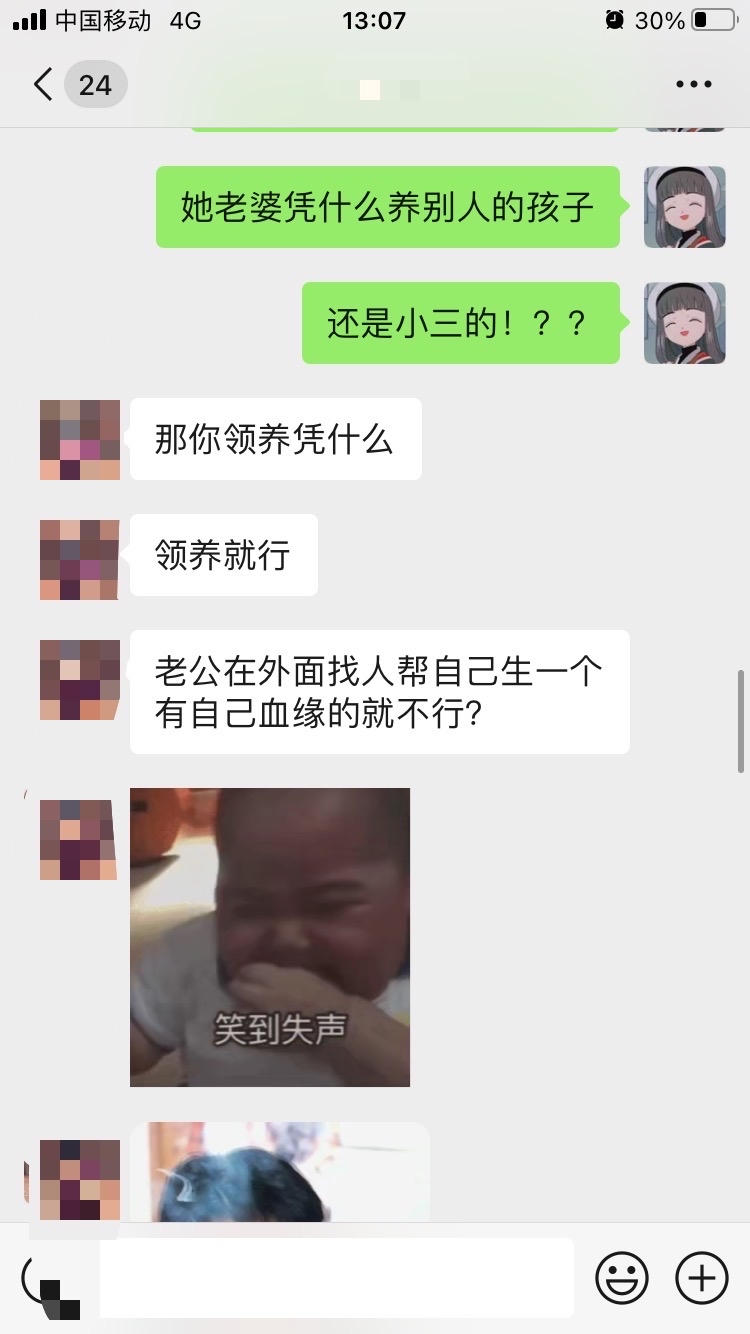The image size is (750, 1334).
Task: Tap the message text input field
Action: [336, 1277]
